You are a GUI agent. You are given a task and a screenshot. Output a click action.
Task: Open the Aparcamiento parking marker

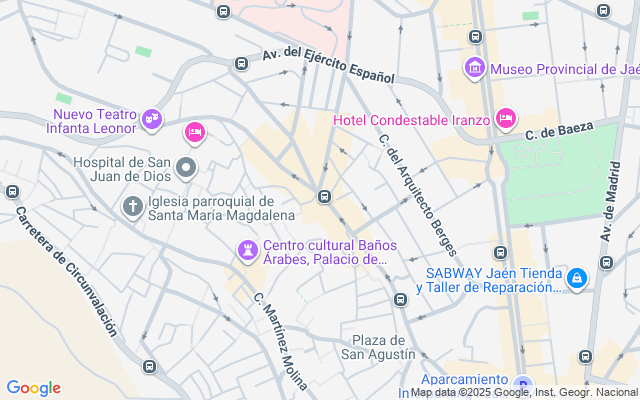[522, 383]
